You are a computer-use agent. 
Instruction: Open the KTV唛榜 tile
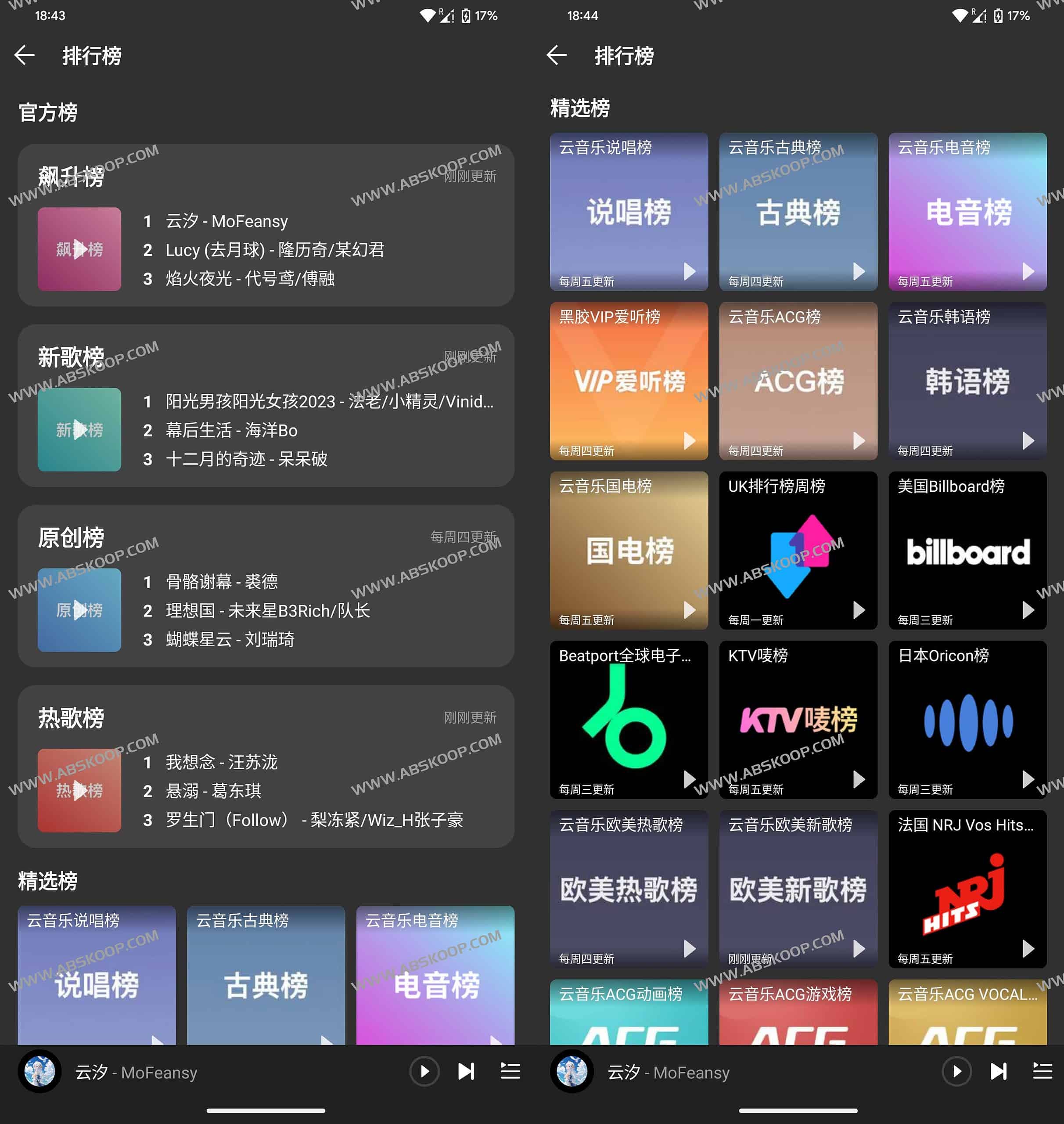coord(798,720)
